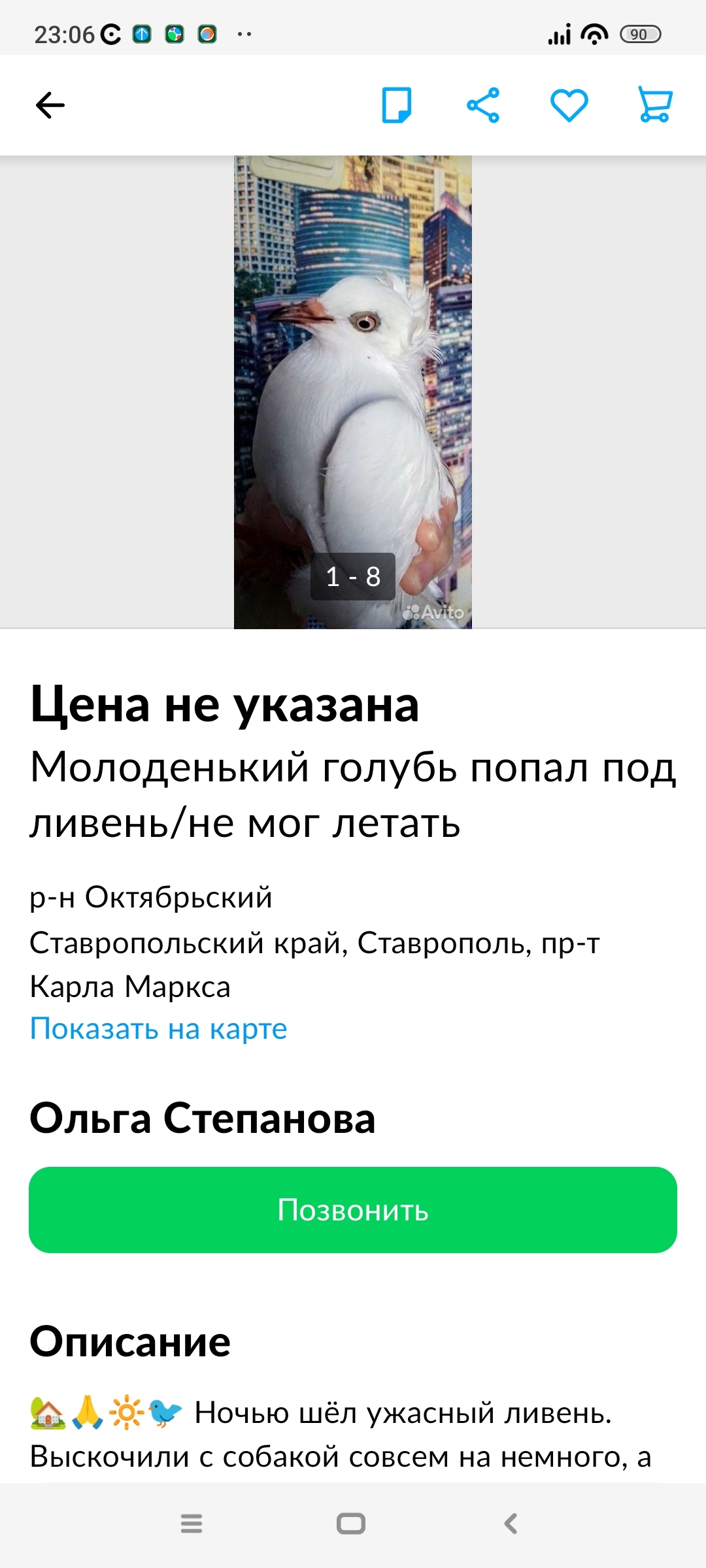
Task: Open recent apps from navigation bar
Action: [x=192, y=1524]
